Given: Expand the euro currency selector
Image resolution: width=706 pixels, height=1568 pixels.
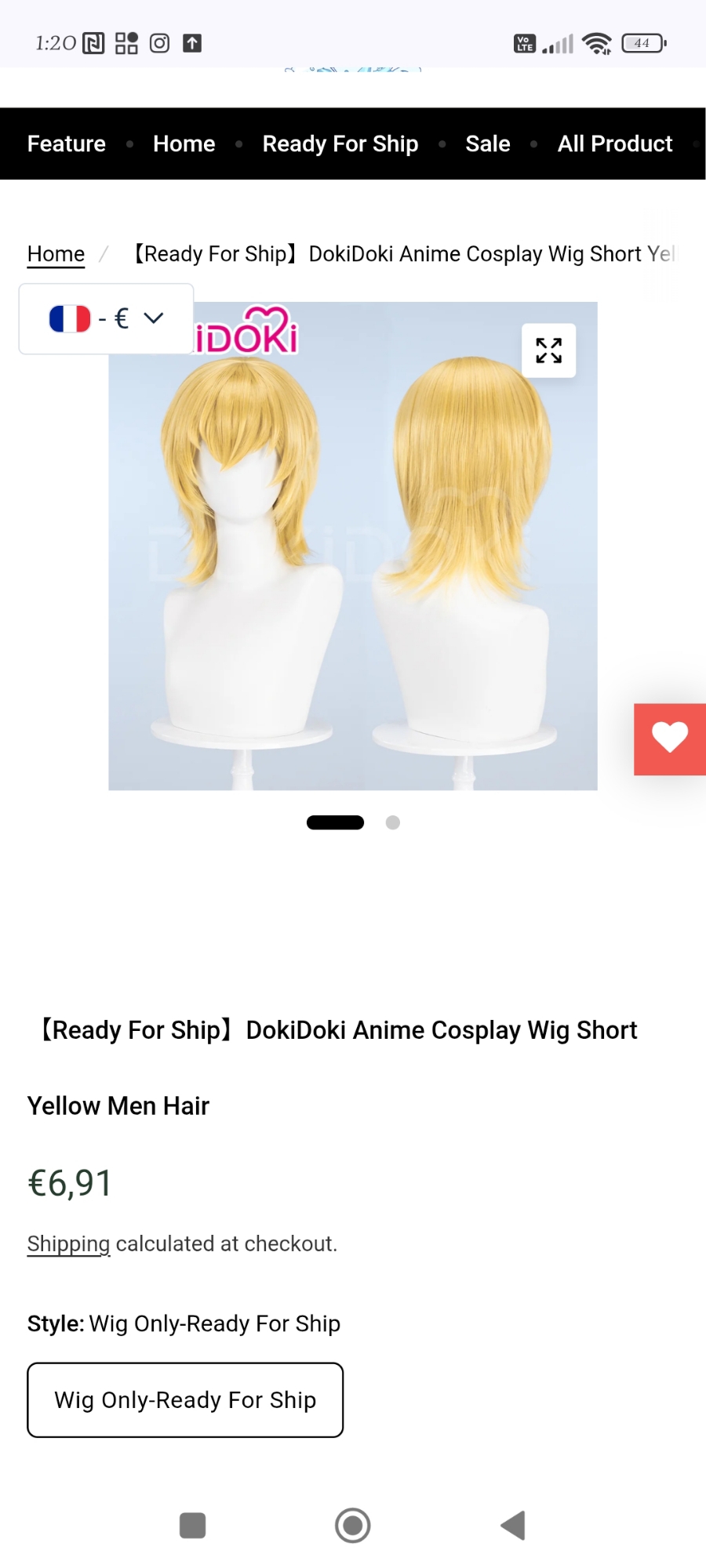Looking at the screenshot, I should [x=107, y=319].
